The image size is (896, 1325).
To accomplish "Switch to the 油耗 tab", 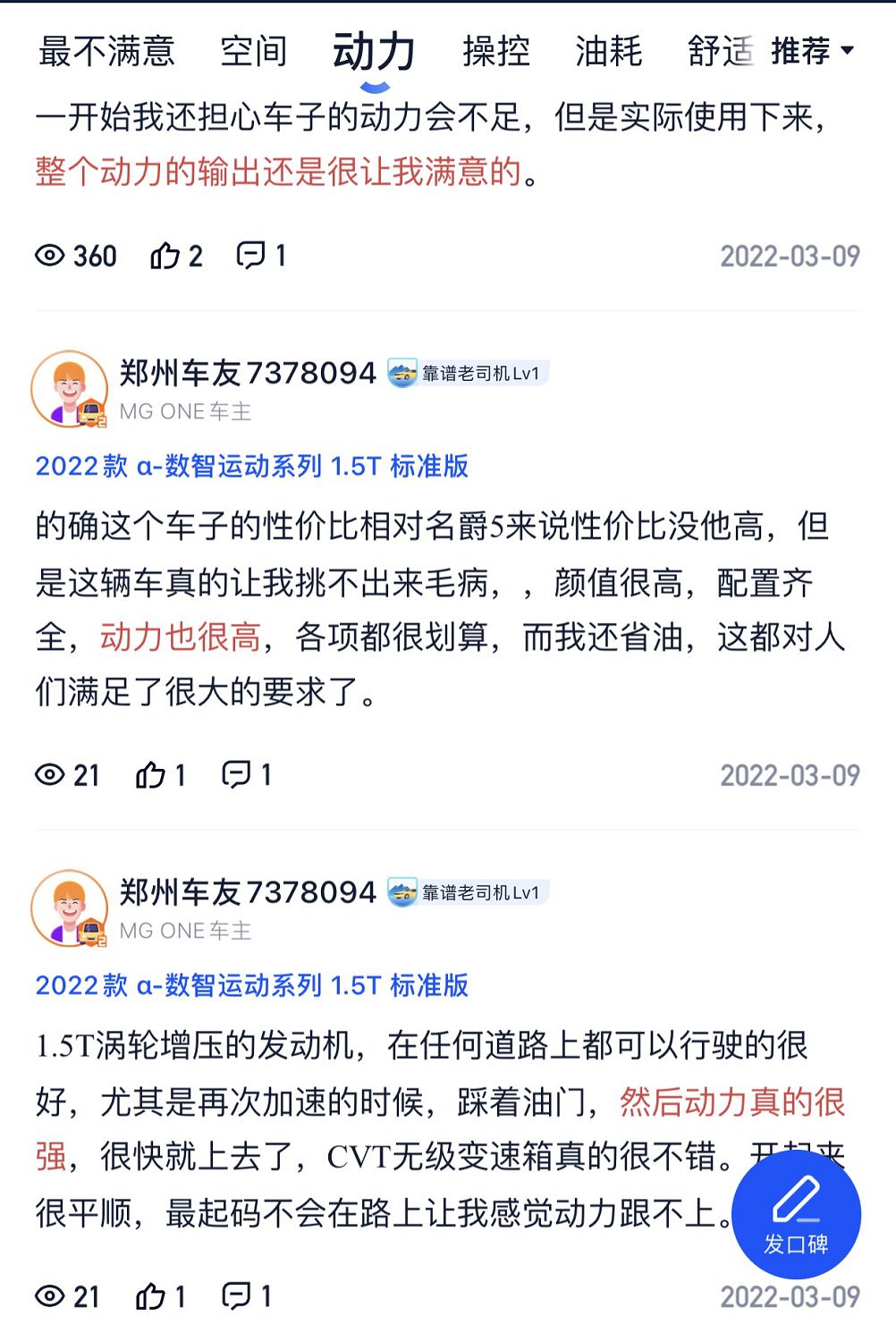I will 608,51.
